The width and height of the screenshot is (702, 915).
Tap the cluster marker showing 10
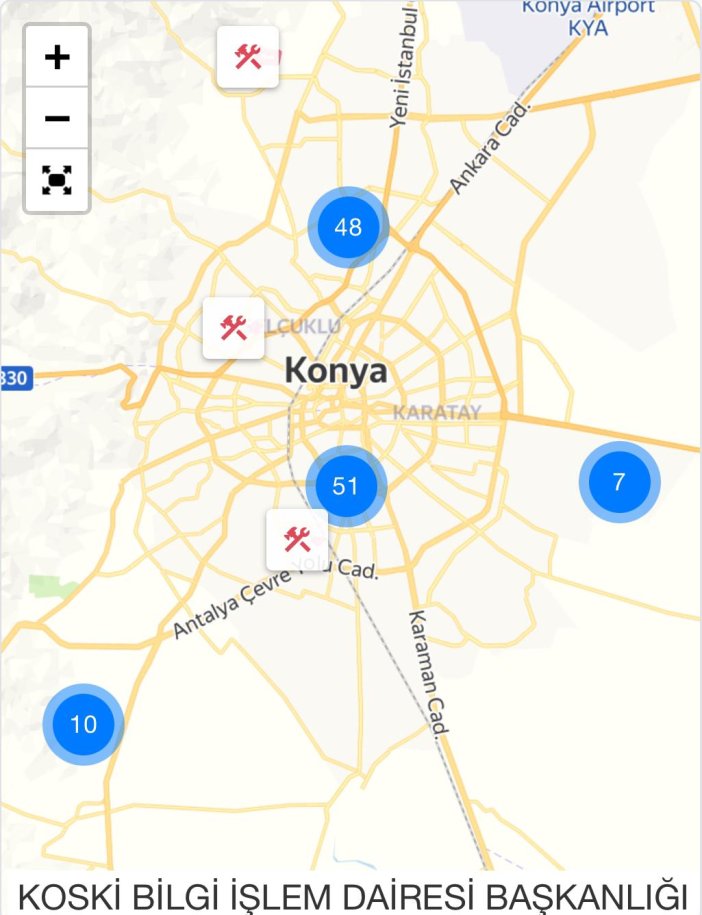point(83,724)
